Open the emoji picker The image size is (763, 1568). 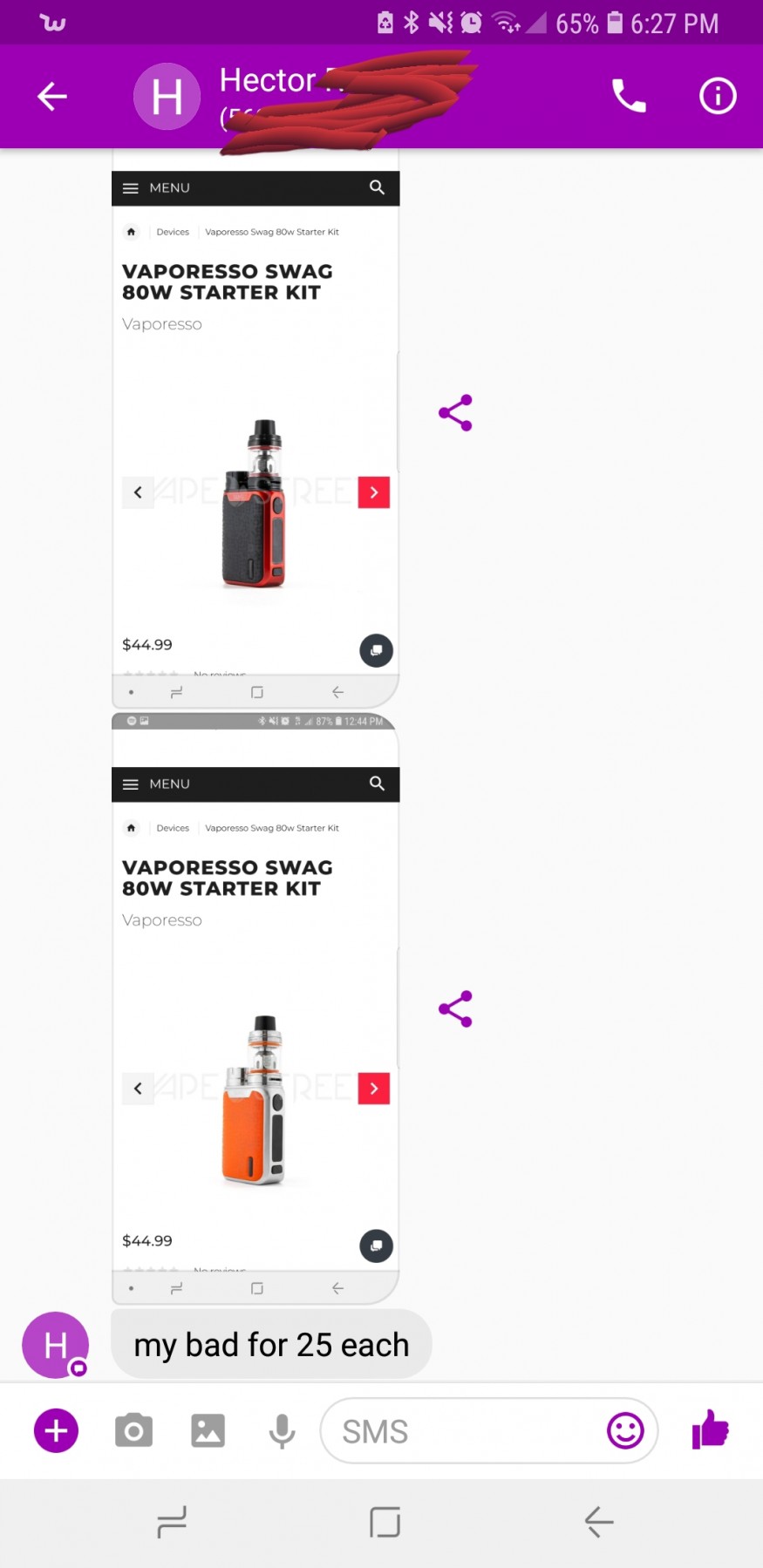pos(624,1430)
